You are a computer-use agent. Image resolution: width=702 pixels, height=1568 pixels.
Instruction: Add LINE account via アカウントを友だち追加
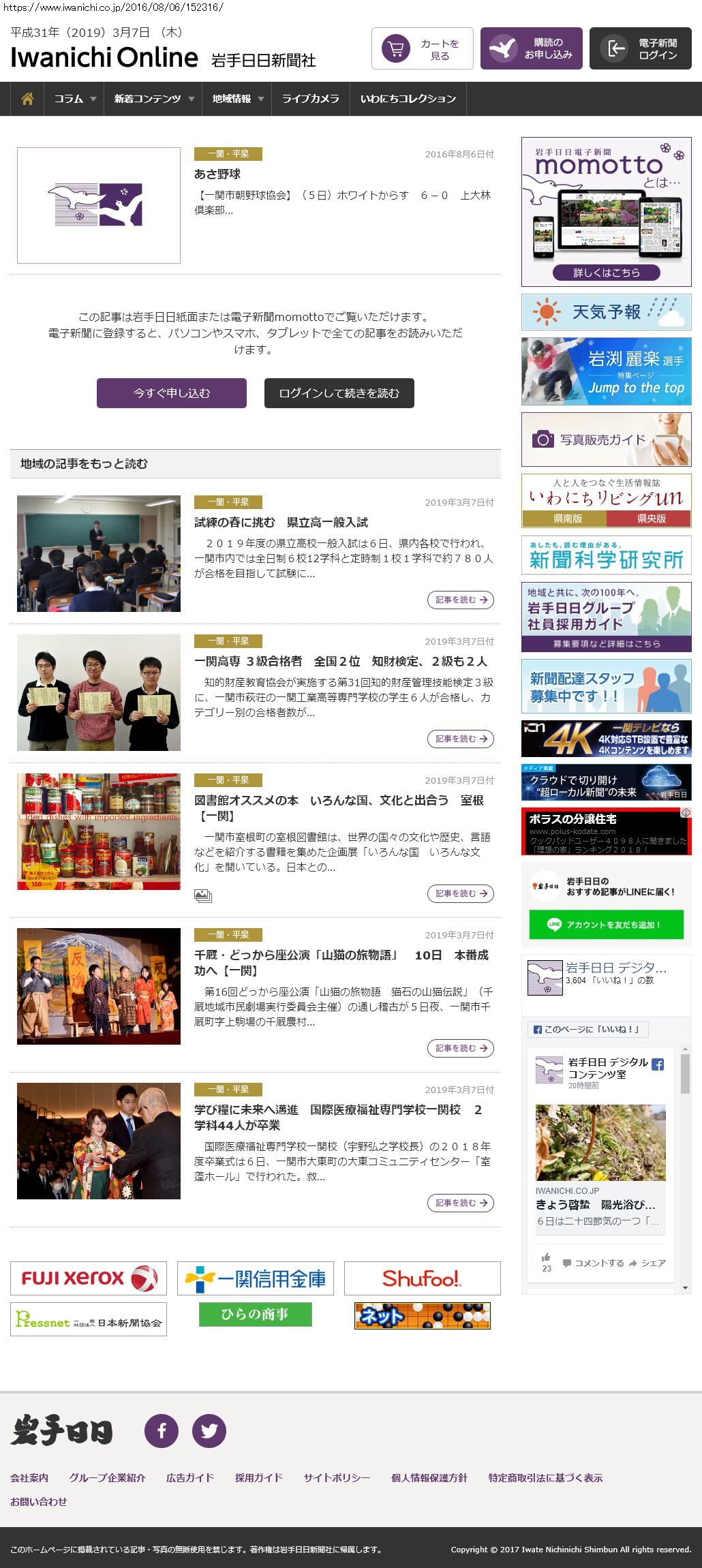(606, 925)
